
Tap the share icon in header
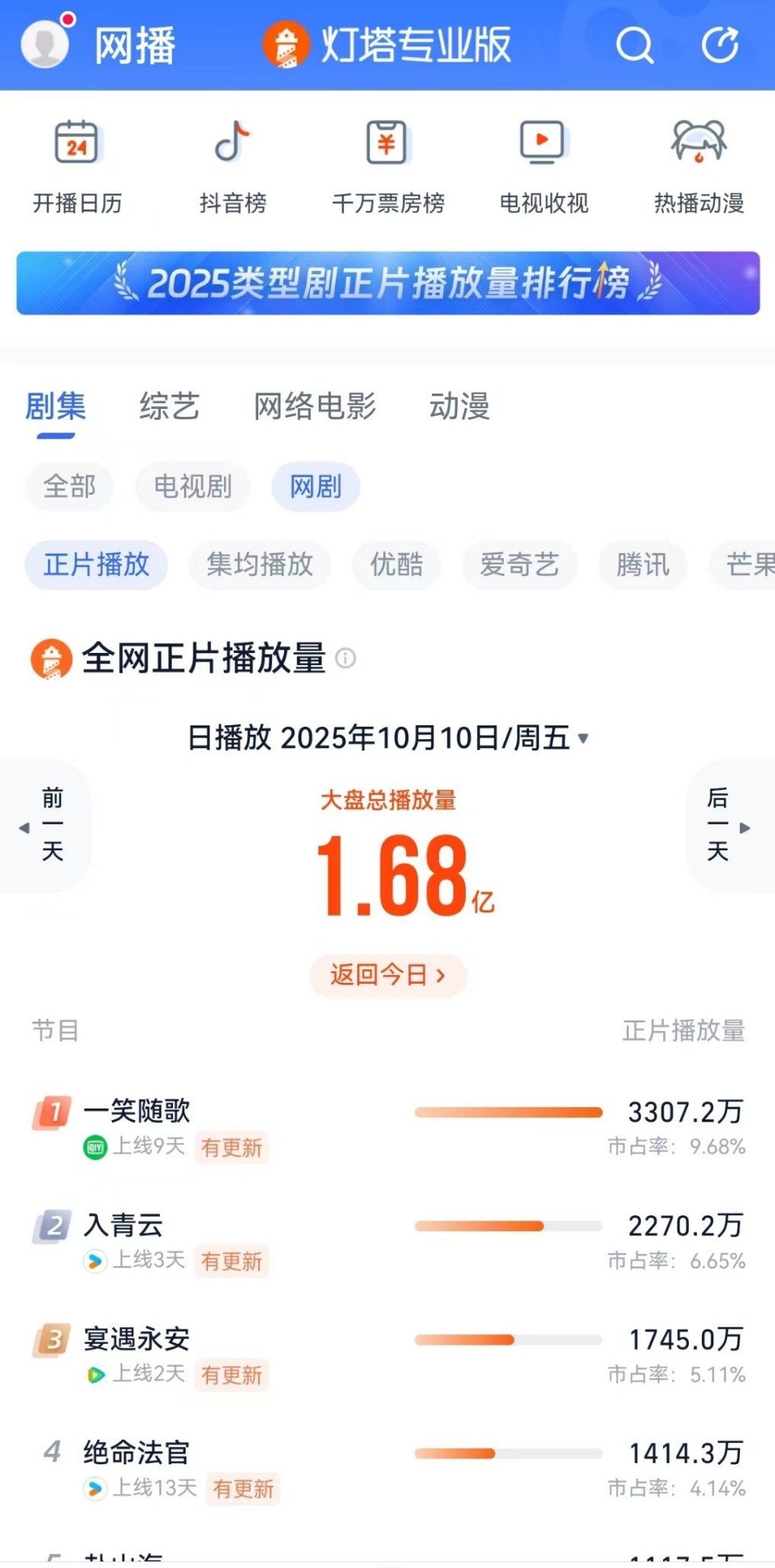click(x=719, y=46)
